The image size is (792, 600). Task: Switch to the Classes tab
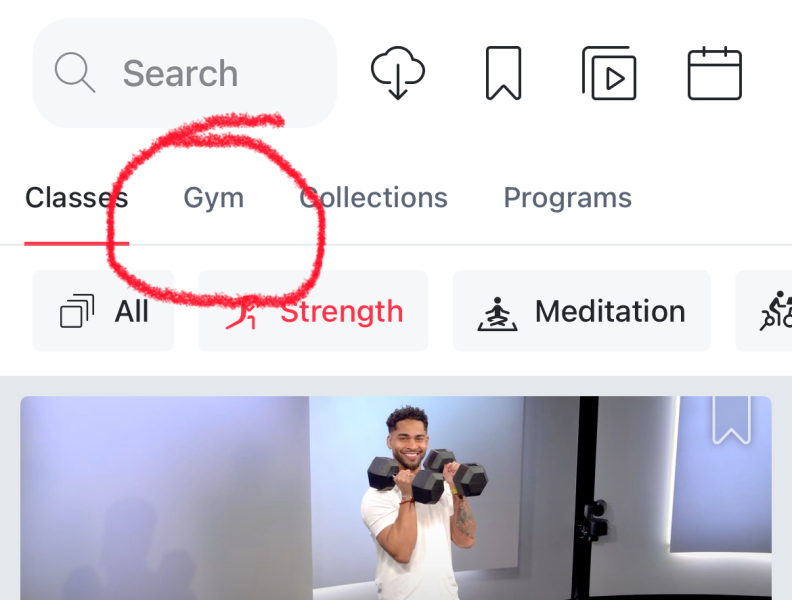[x=76, y=198]
